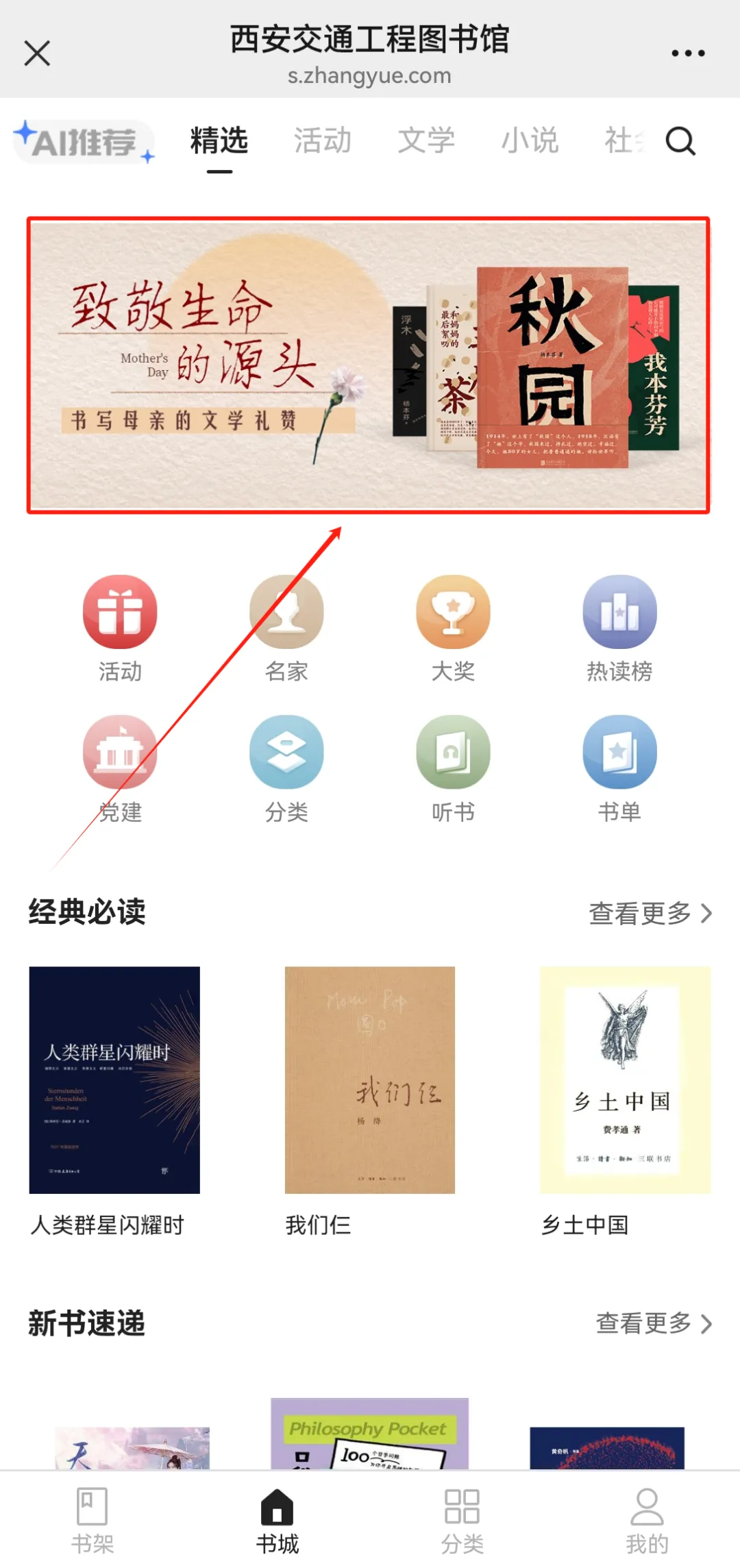Open the search magnifier icon
The width and height of the screenshot is (740, 1568).
click(x=680, y=142)
